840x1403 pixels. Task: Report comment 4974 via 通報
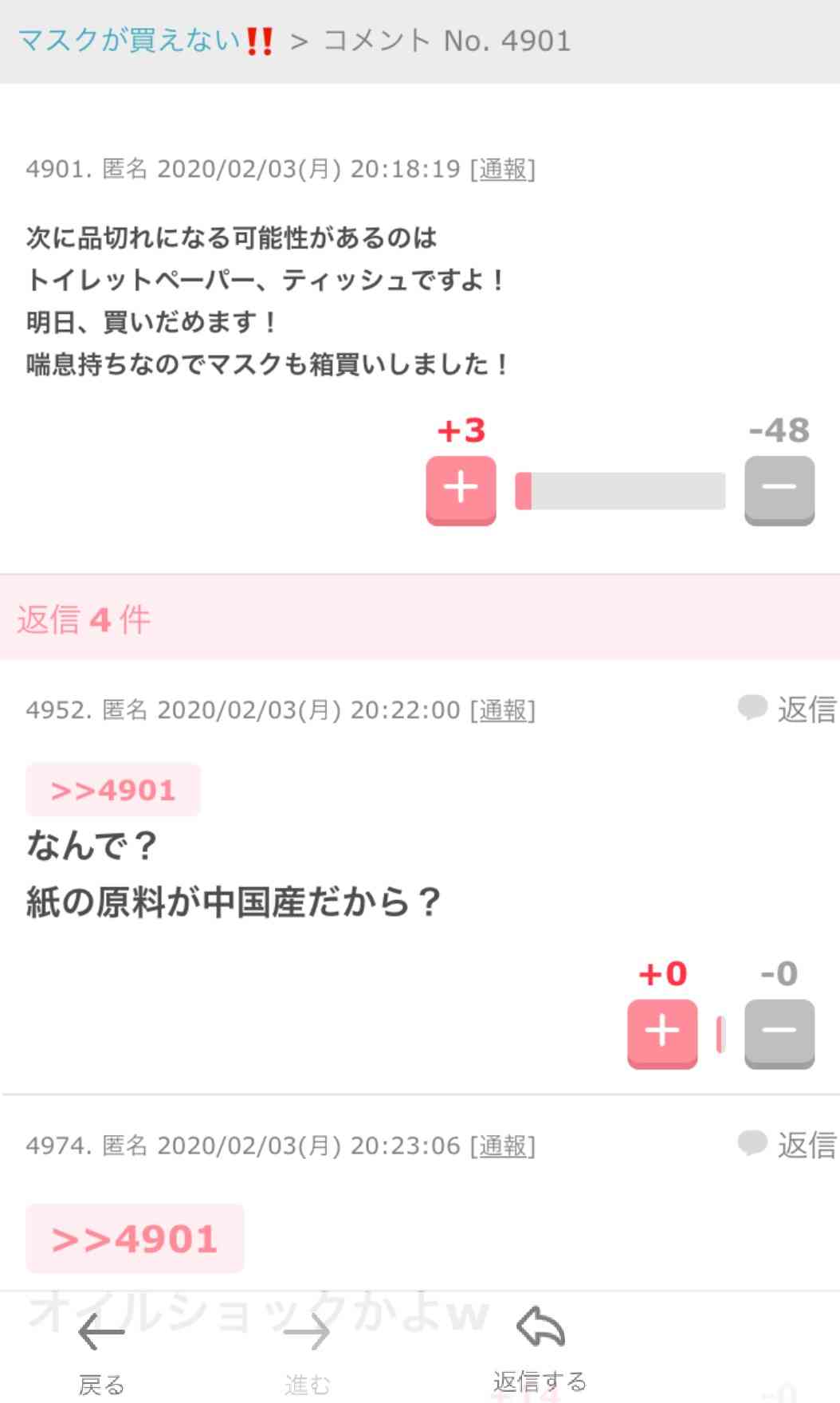pyautogui.click(x=503, y=1146)
